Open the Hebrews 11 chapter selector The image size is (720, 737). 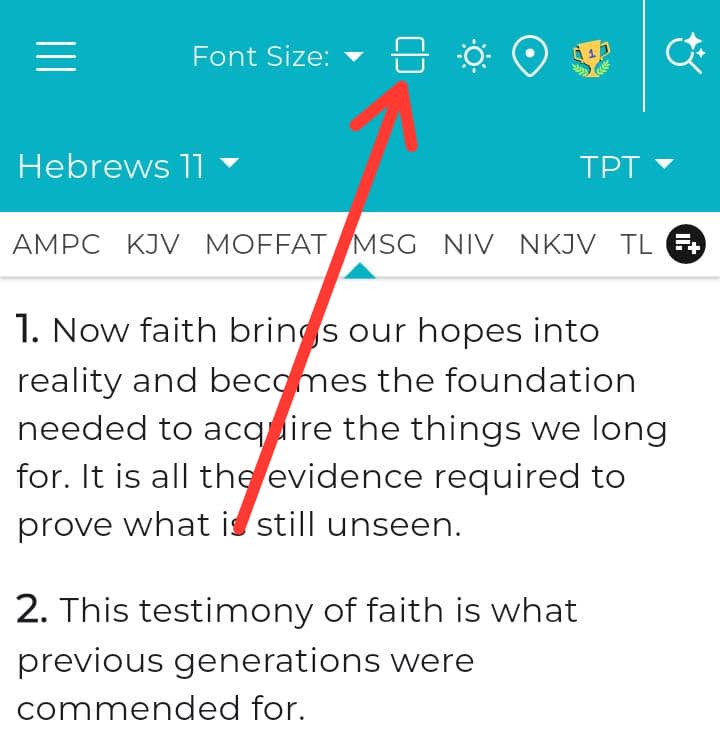coord(128,165)
